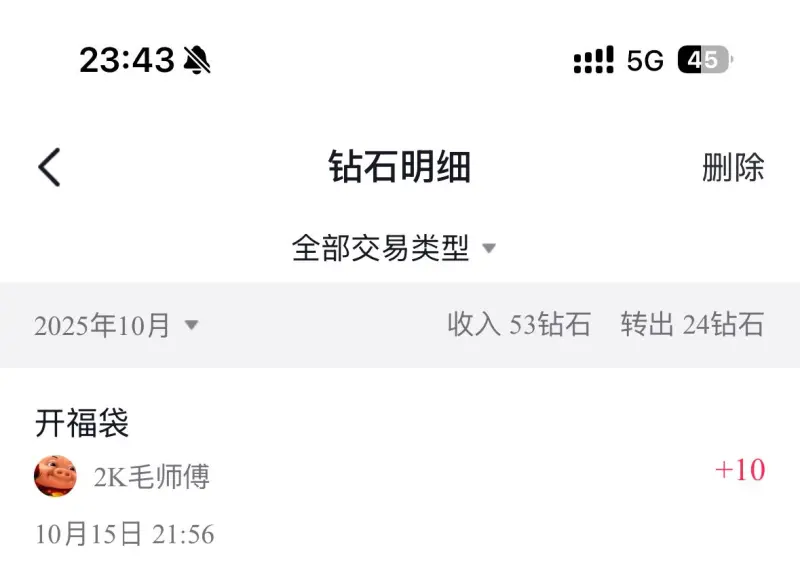Go back from the 钻石明细 page
Image resolution: width=800 pixels, height=588 pixels.
coord(50,167)
